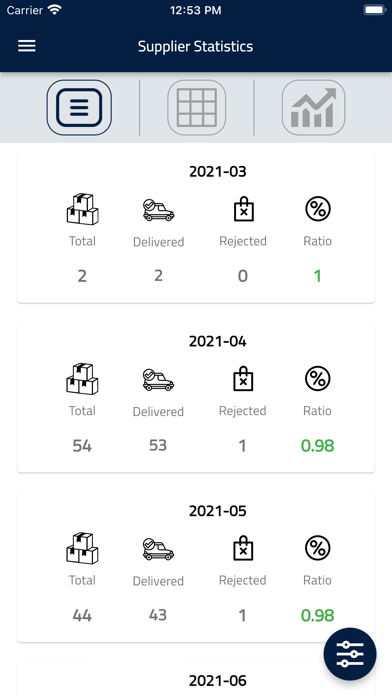Open the hamburger drawer menu
The height and width of the screenshot is (696, 392).
pos(27,46)
